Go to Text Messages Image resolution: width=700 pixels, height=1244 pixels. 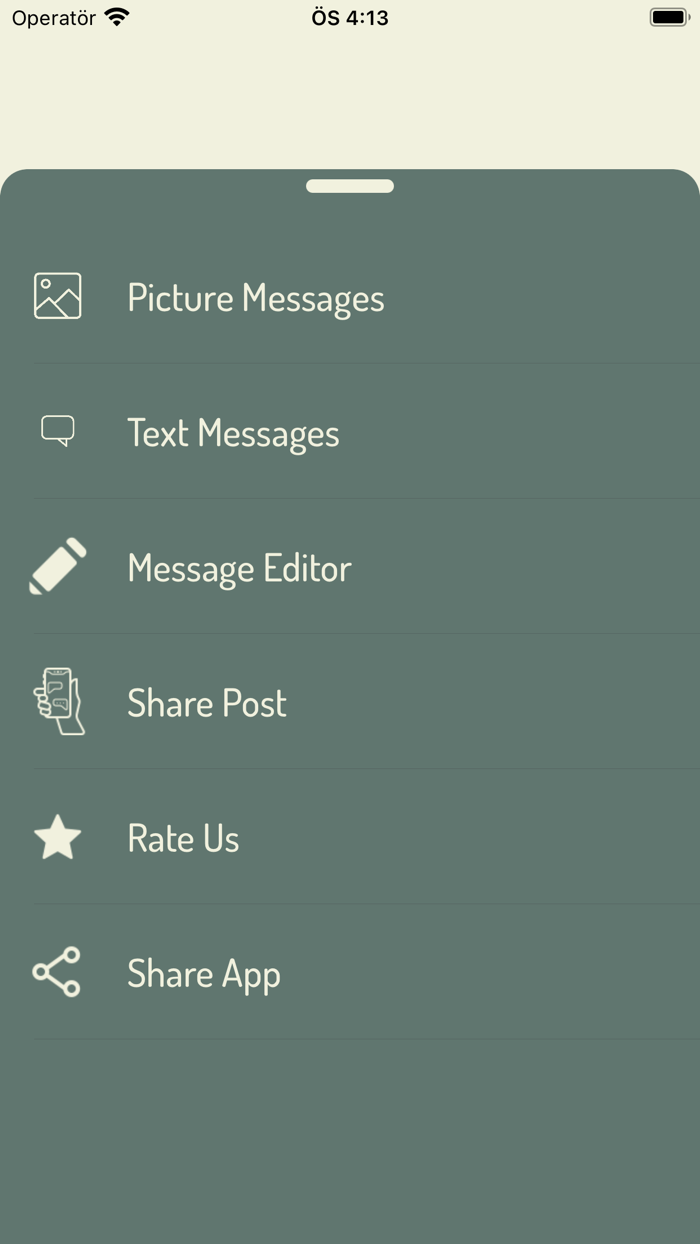pos(233,433)
